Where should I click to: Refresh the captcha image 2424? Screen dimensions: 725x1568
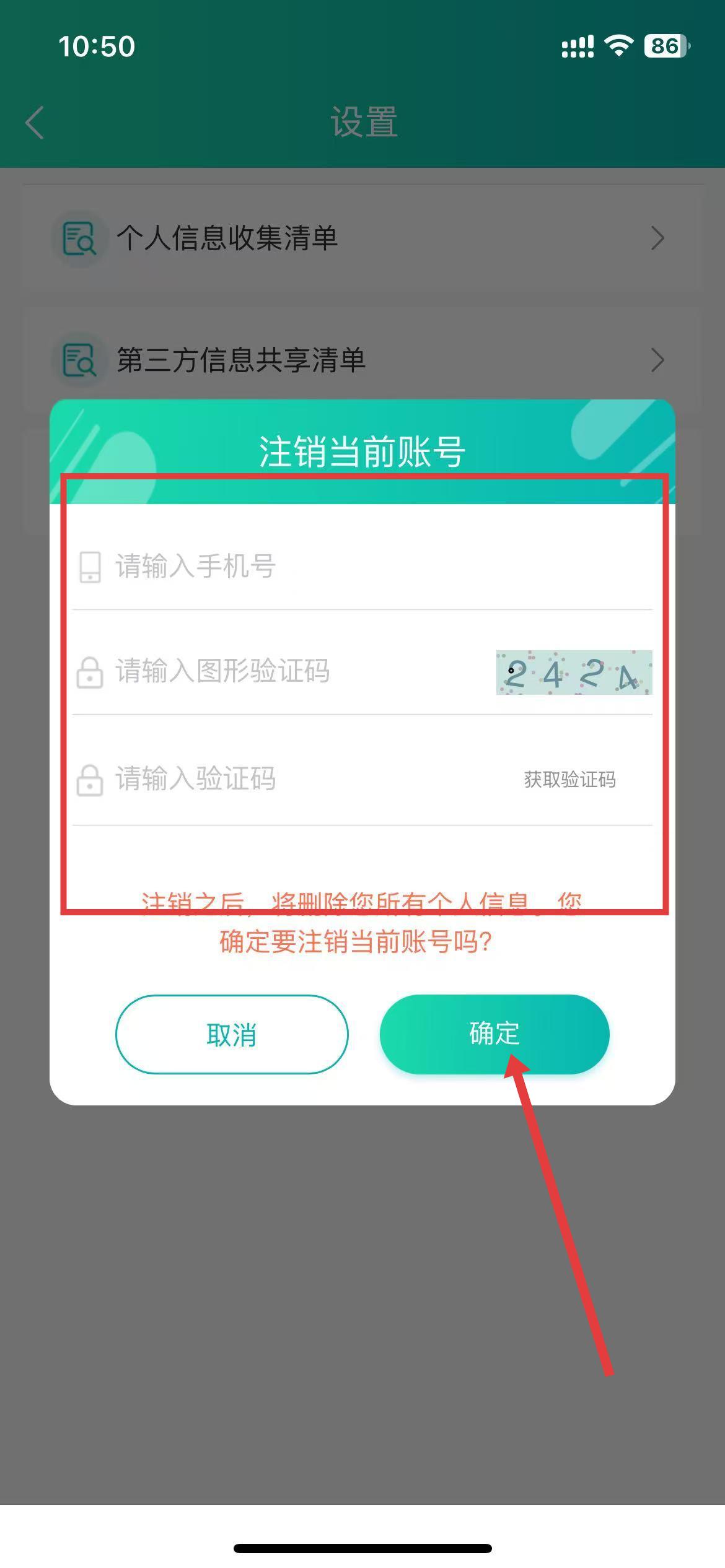tap(574, 673)
